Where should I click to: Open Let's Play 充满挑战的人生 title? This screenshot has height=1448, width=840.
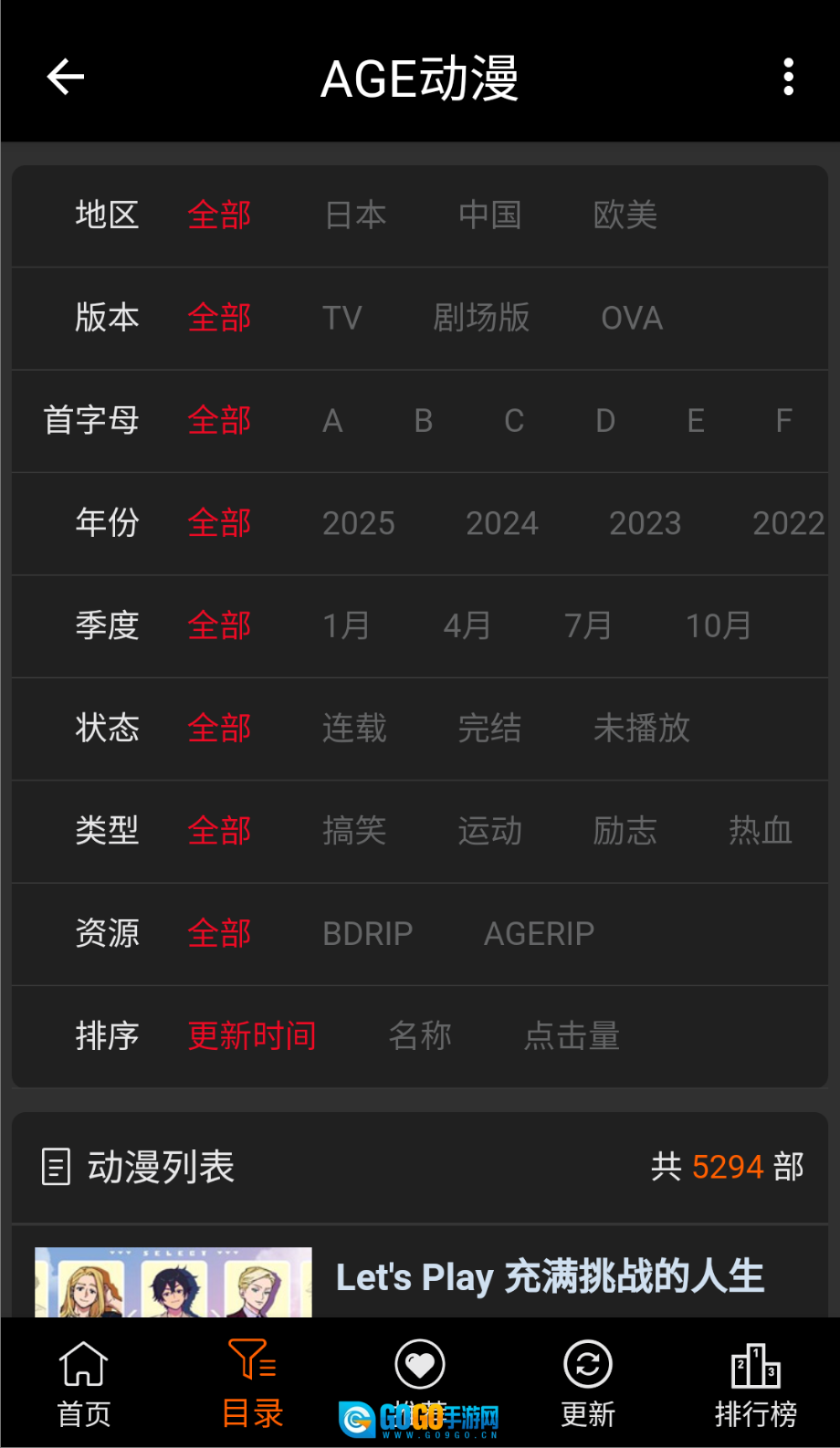[551, 1277]
